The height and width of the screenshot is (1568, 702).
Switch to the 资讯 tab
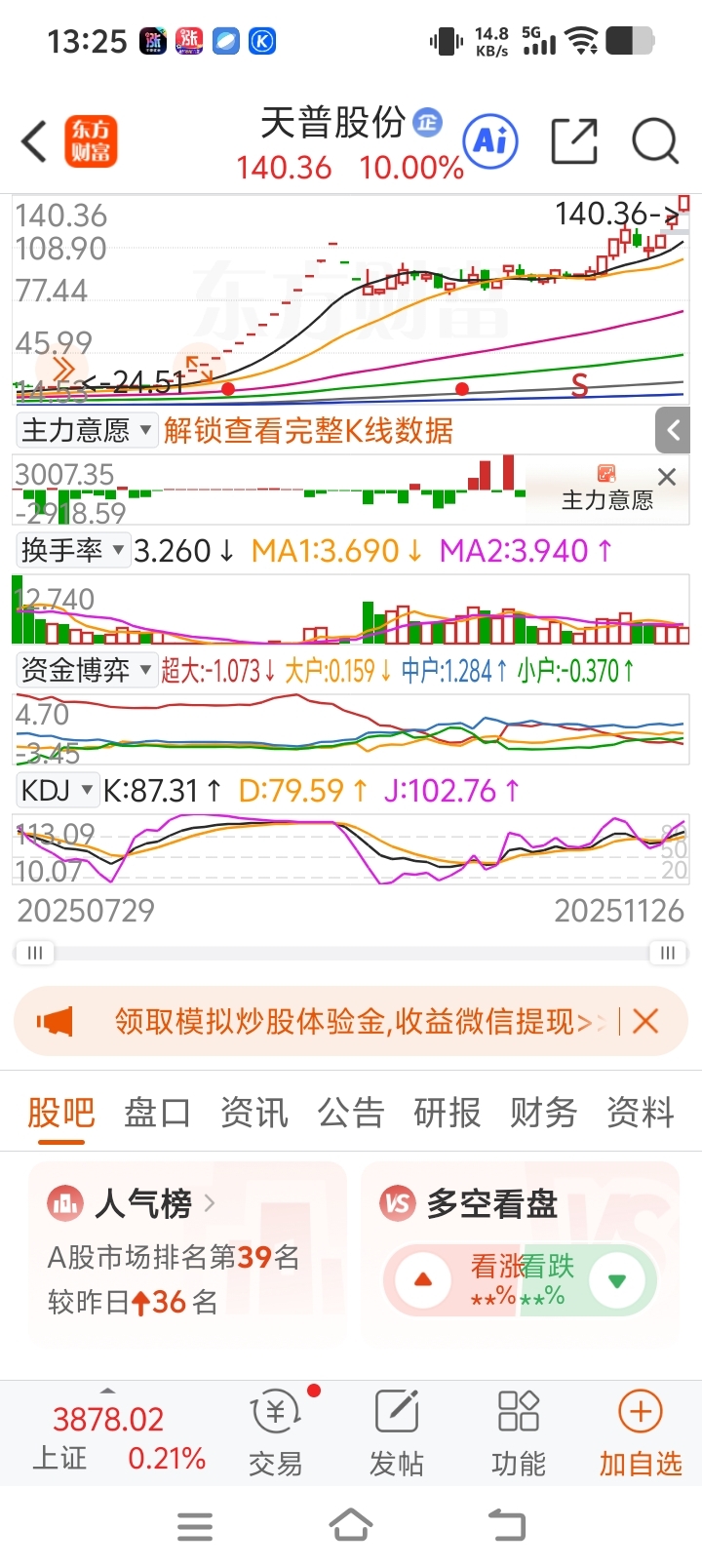tap(253, 1113)
